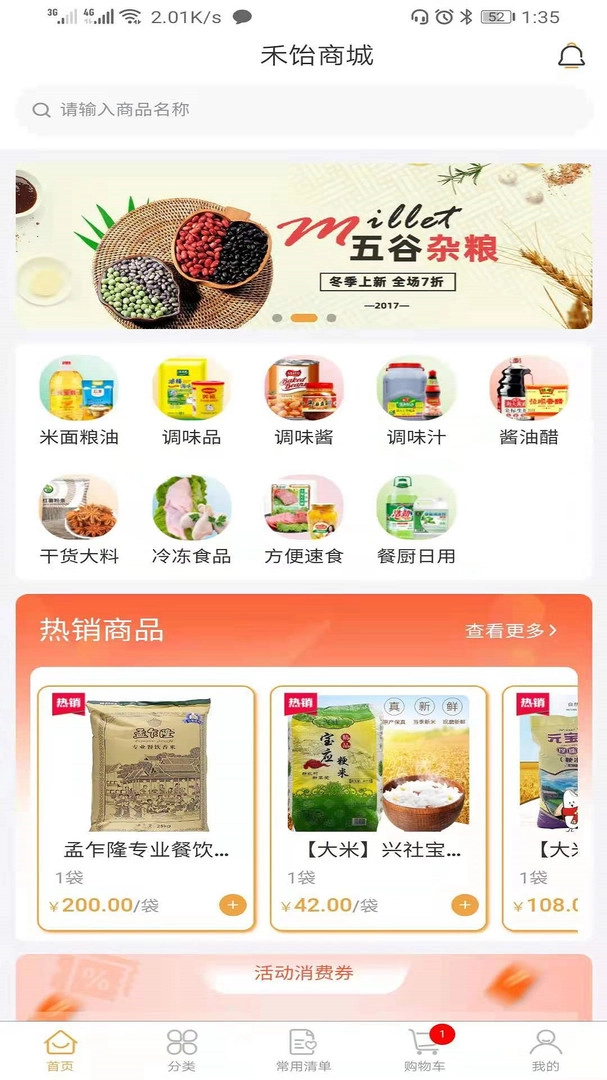Screen dimensions: 607x1080
Task: Select the 方便速食 category
Action: (x=304, y=519)
